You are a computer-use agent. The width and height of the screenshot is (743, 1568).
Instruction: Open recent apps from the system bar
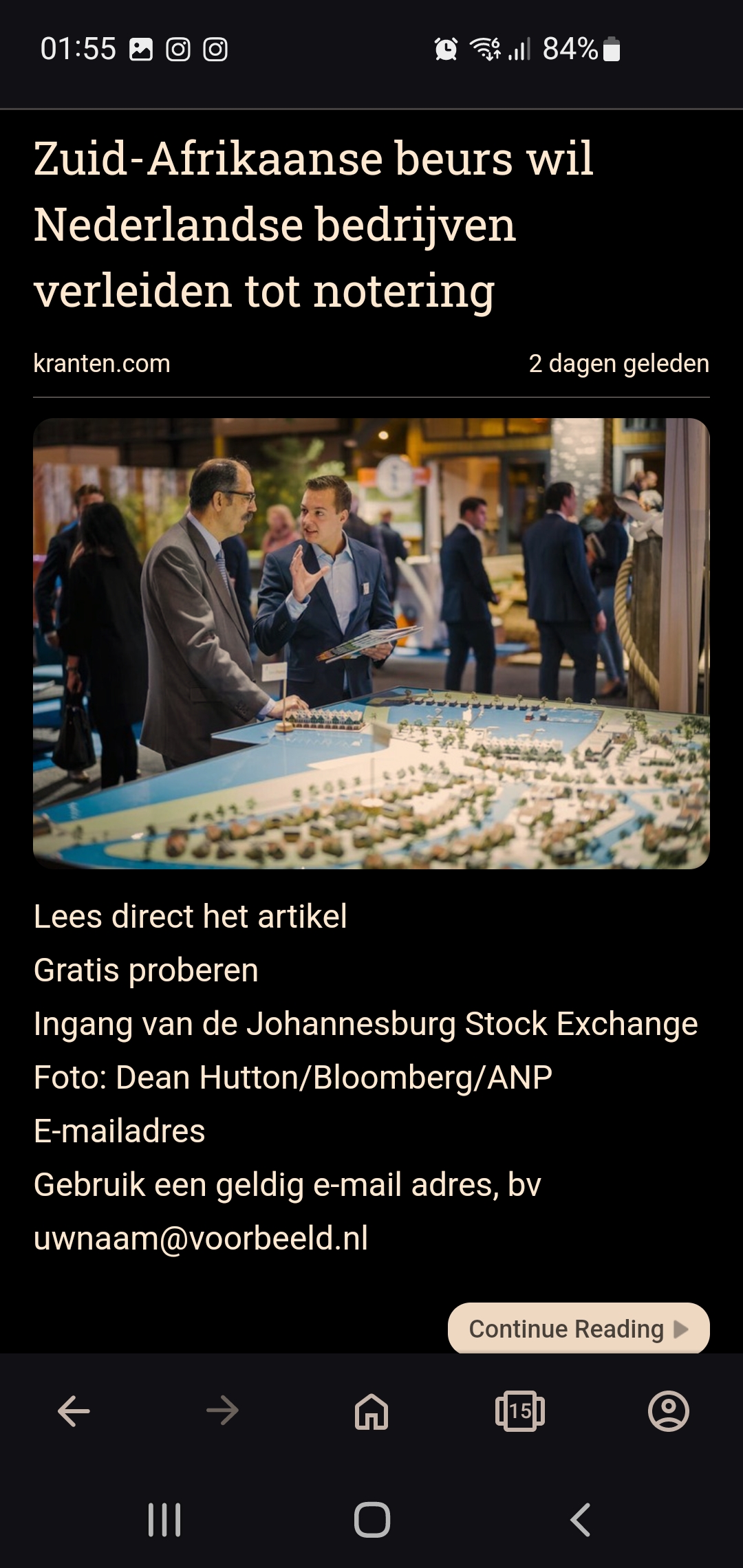(x=164, y=1520)
